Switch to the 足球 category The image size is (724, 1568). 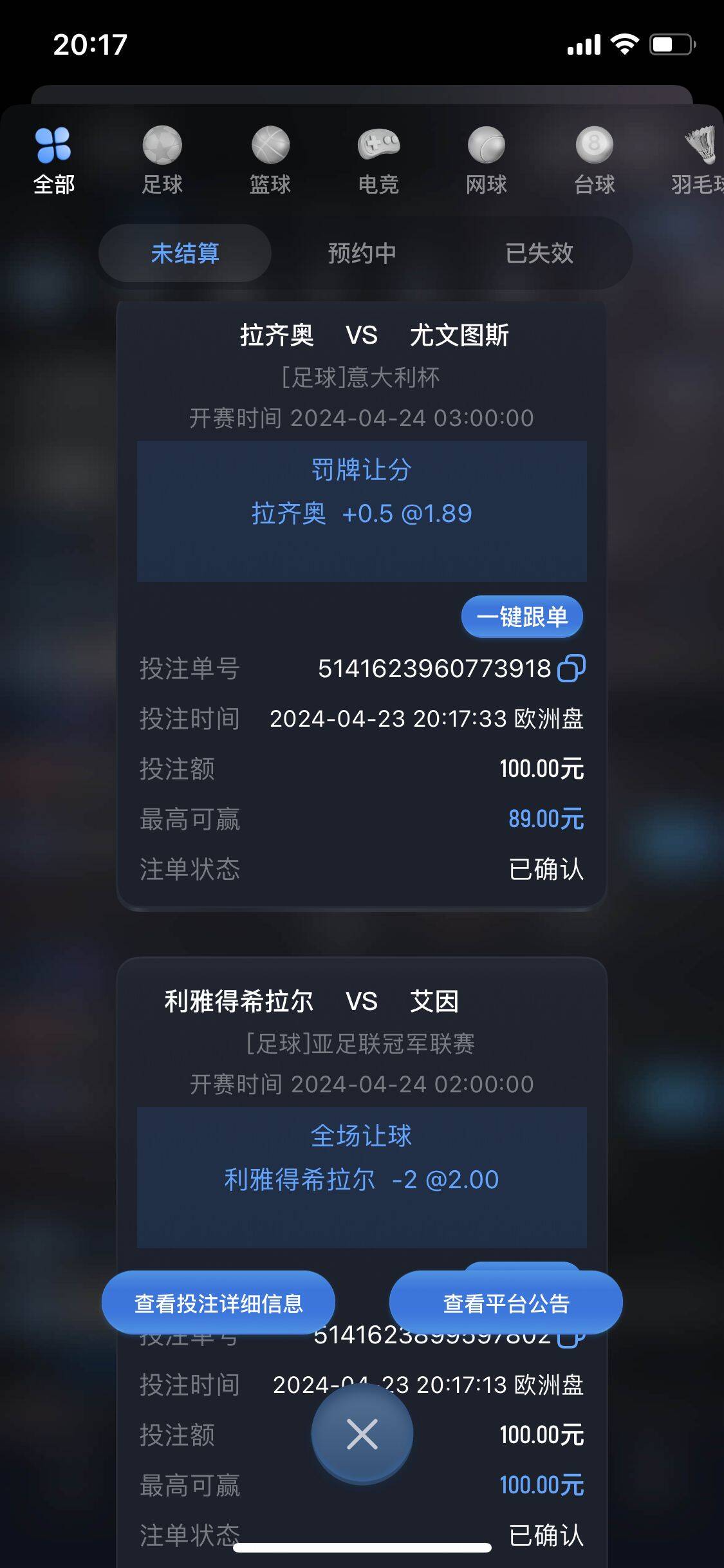[x=162, y=160]
